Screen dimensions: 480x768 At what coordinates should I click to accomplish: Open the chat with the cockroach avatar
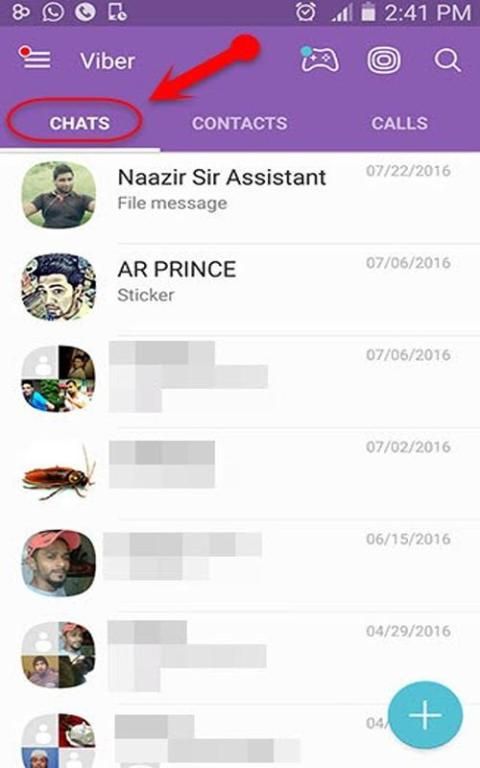(x=240, y=471)
